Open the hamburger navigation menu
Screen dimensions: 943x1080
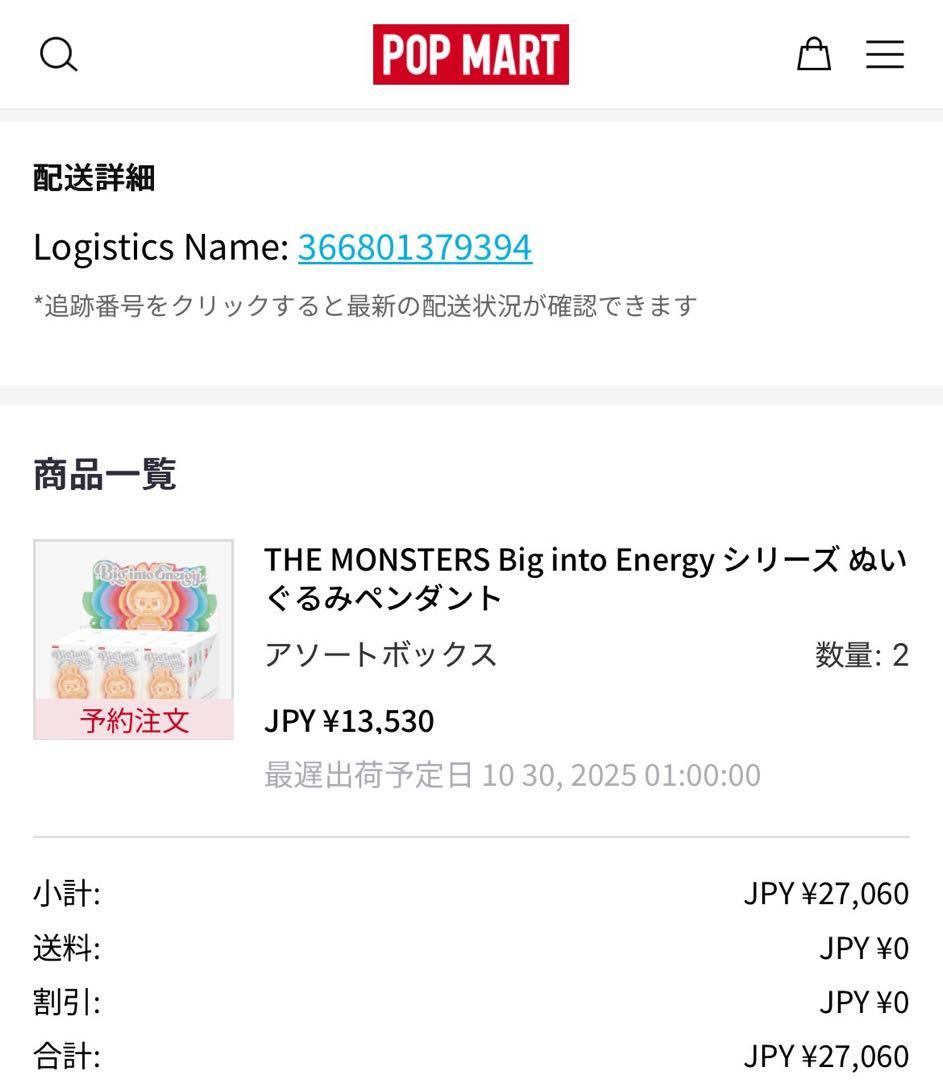pos(884,55)
